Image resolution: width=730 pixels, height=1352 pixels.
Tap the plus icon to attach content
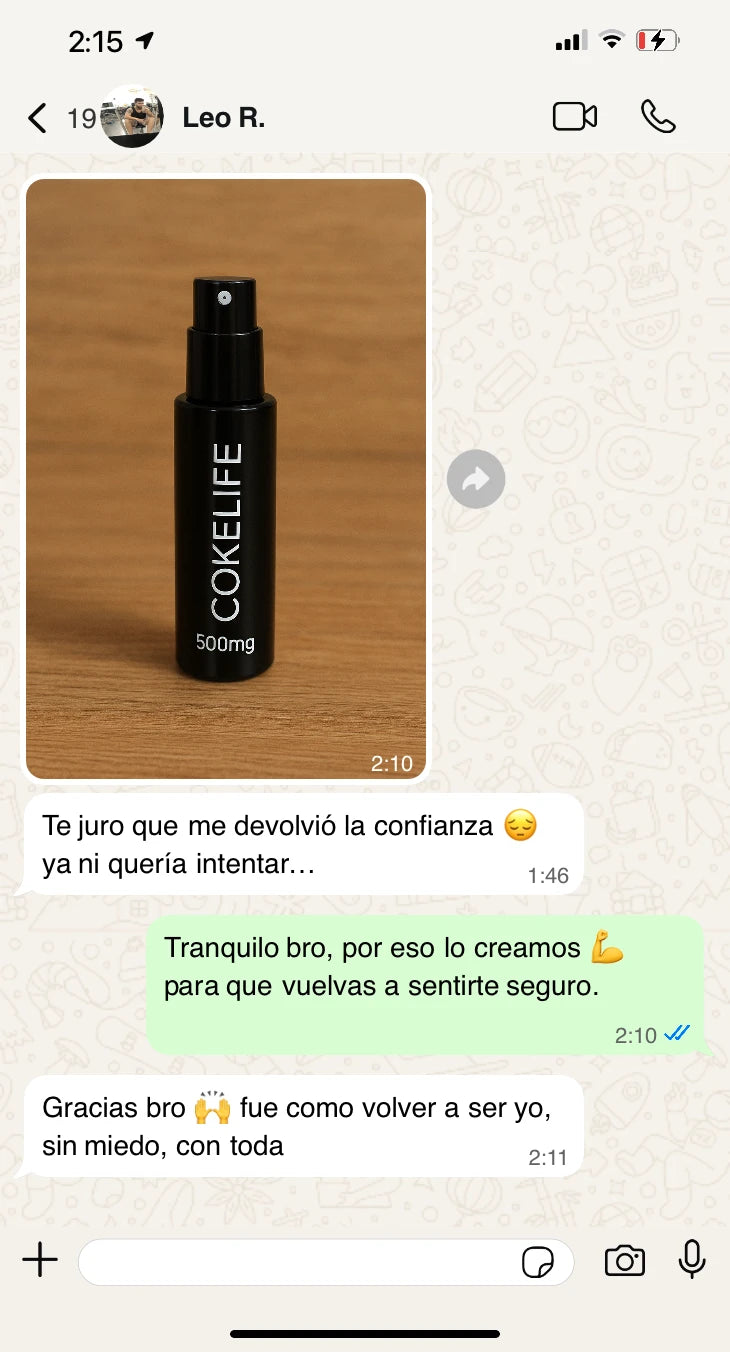point(39,1261)
